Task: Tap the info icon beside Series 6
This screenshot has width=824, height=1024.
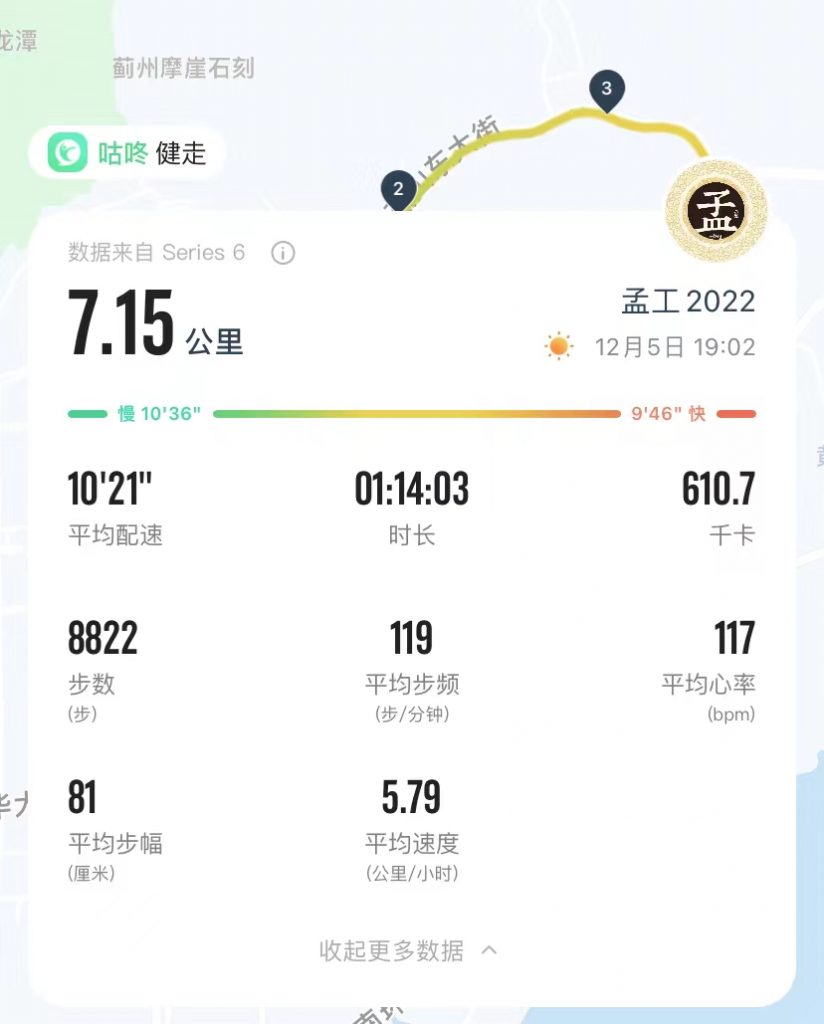Action: pyautogui.click(x=283, y=253)
